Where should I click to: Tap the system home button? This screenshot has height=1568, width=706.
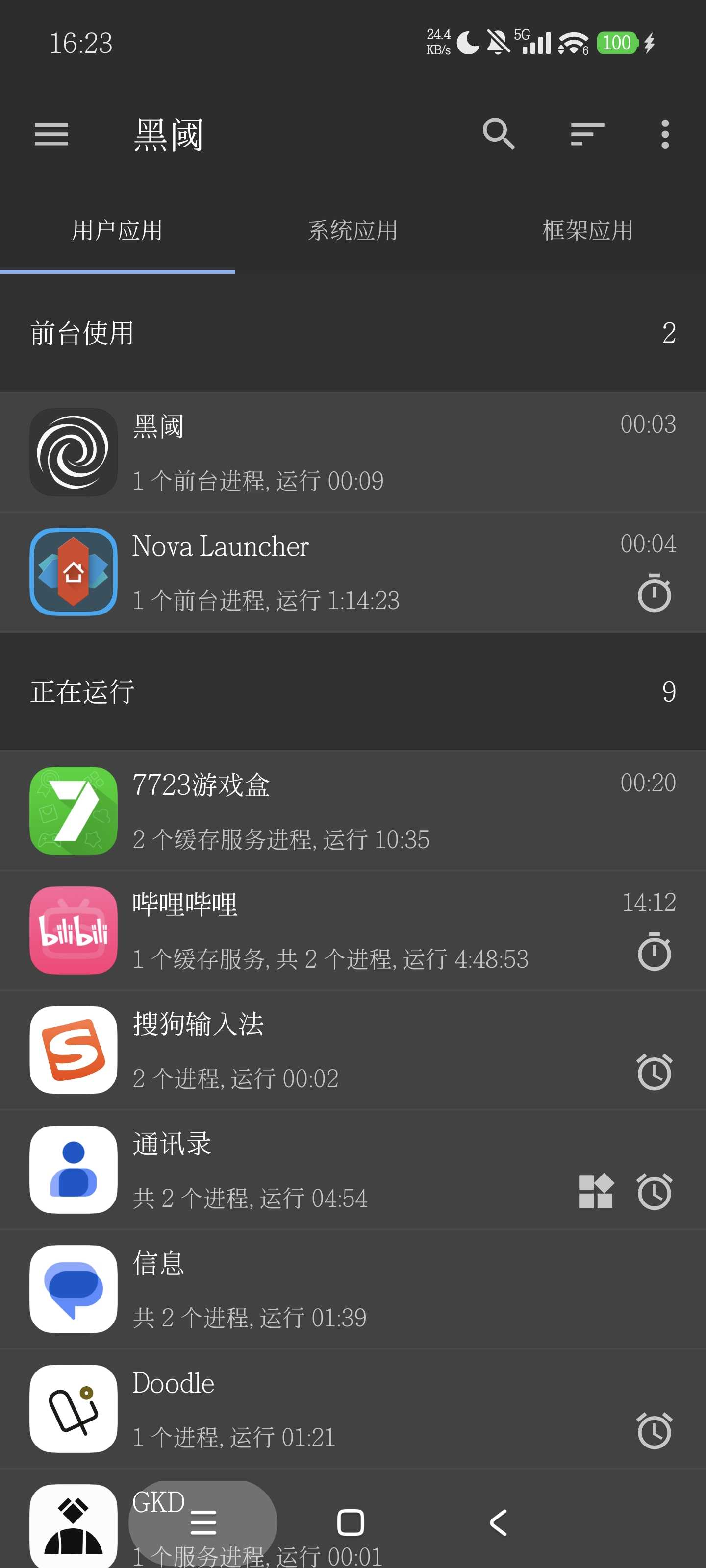[x=351, y=1522]
